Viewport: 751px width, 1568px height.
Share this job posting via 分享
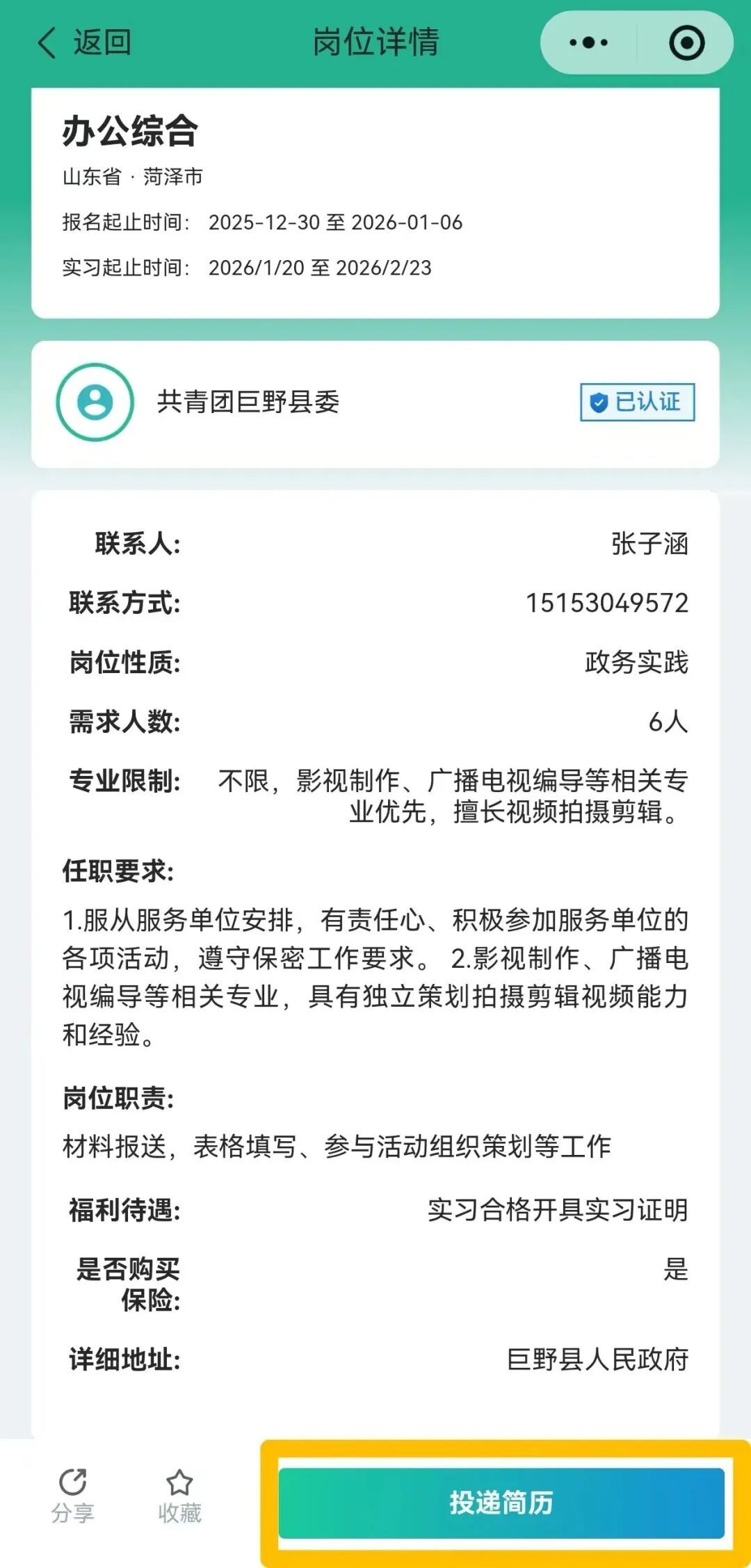(x=72, y=1495)
